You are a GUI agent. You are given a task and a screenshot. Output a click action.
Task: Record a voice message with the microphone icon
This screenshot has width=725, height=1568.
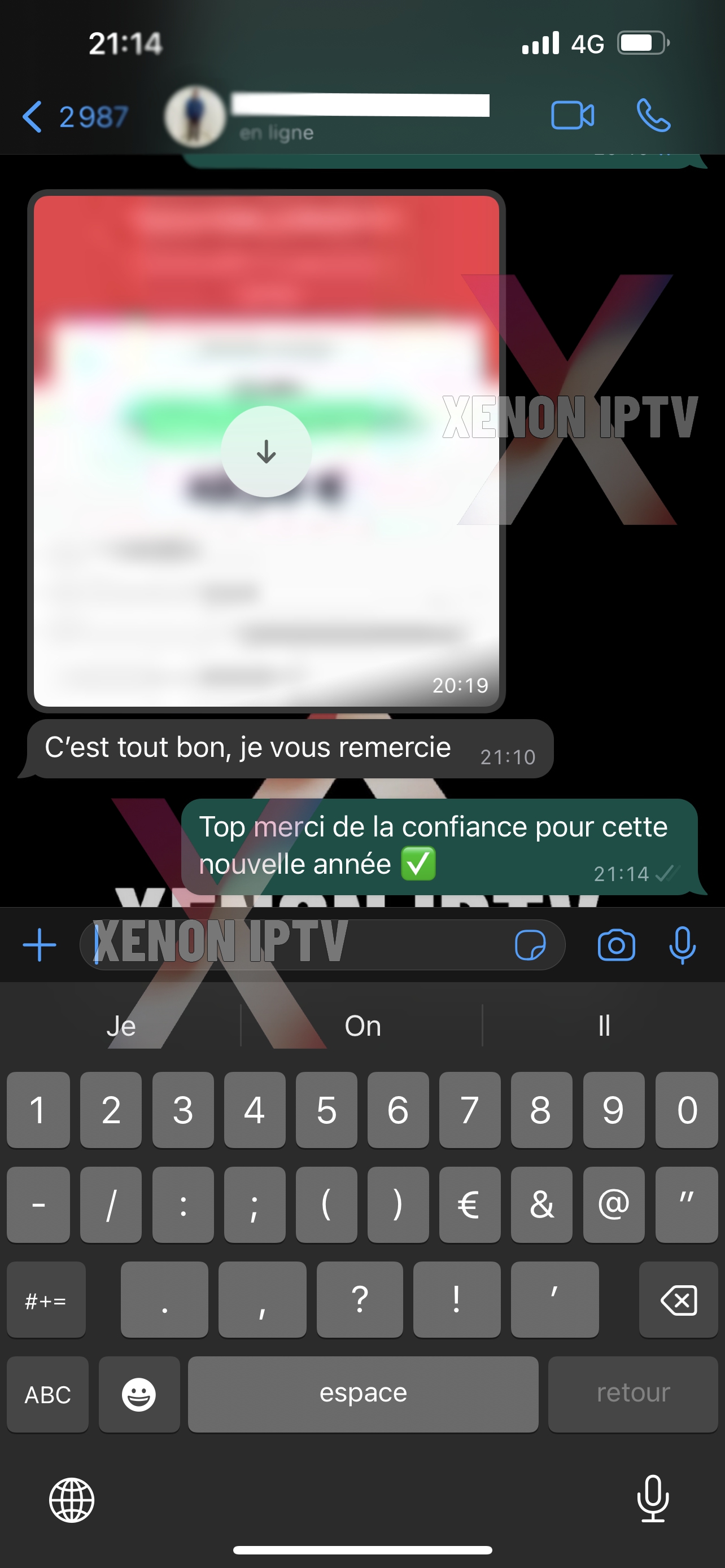pos(682,945)
